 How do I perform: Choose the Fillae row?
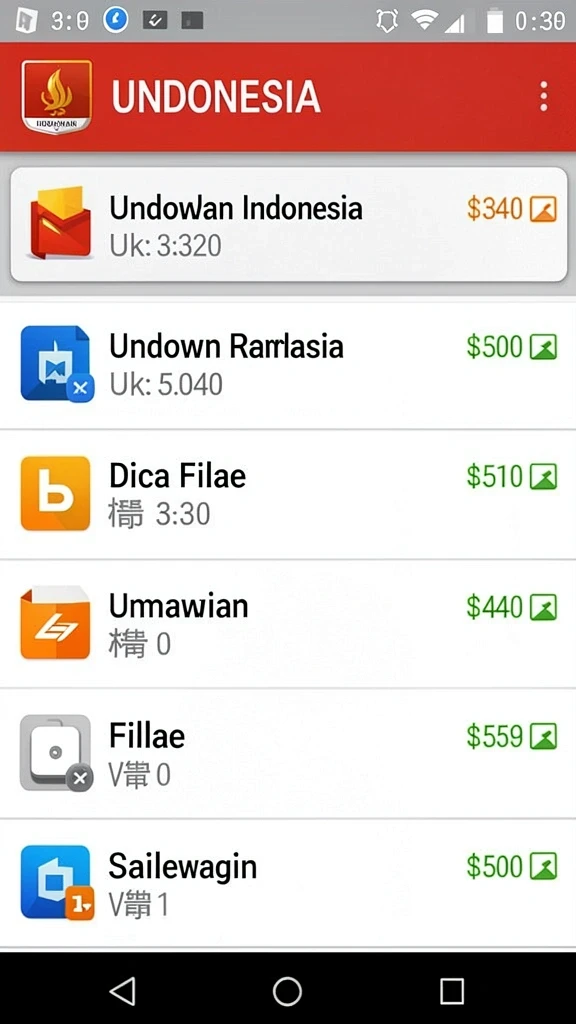tap(288, 753)
